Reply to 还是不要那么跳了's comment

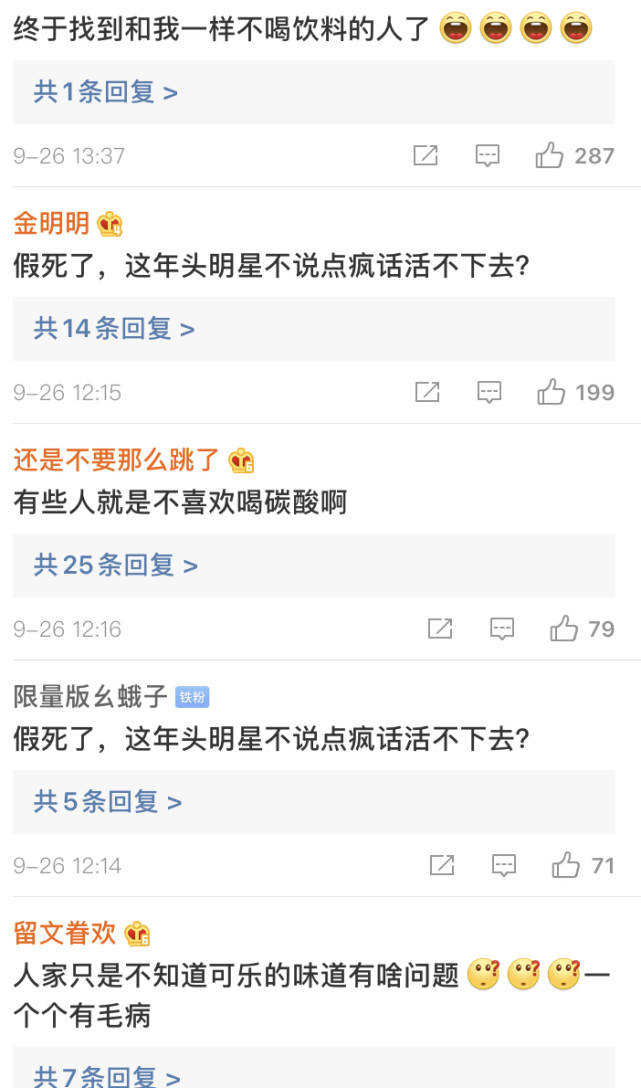[502, 629]
